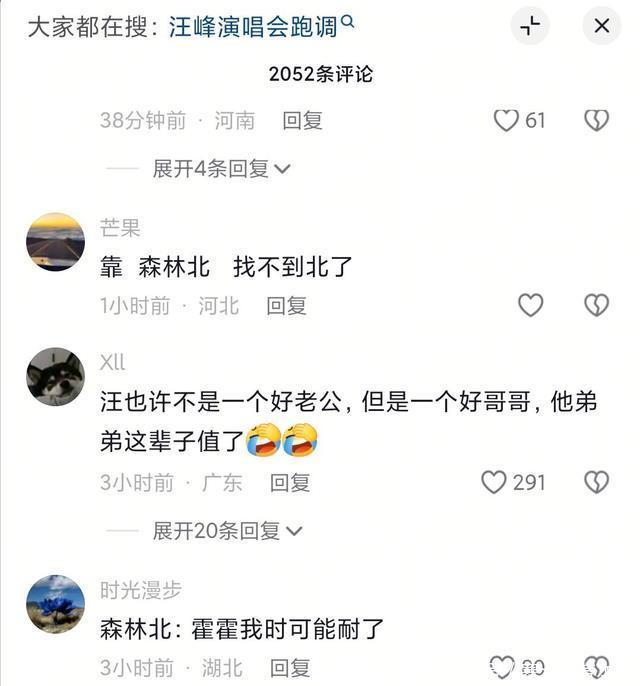Dislike 芒果's comment
This screenshot has width=640, height=686.
coord(596,305)
